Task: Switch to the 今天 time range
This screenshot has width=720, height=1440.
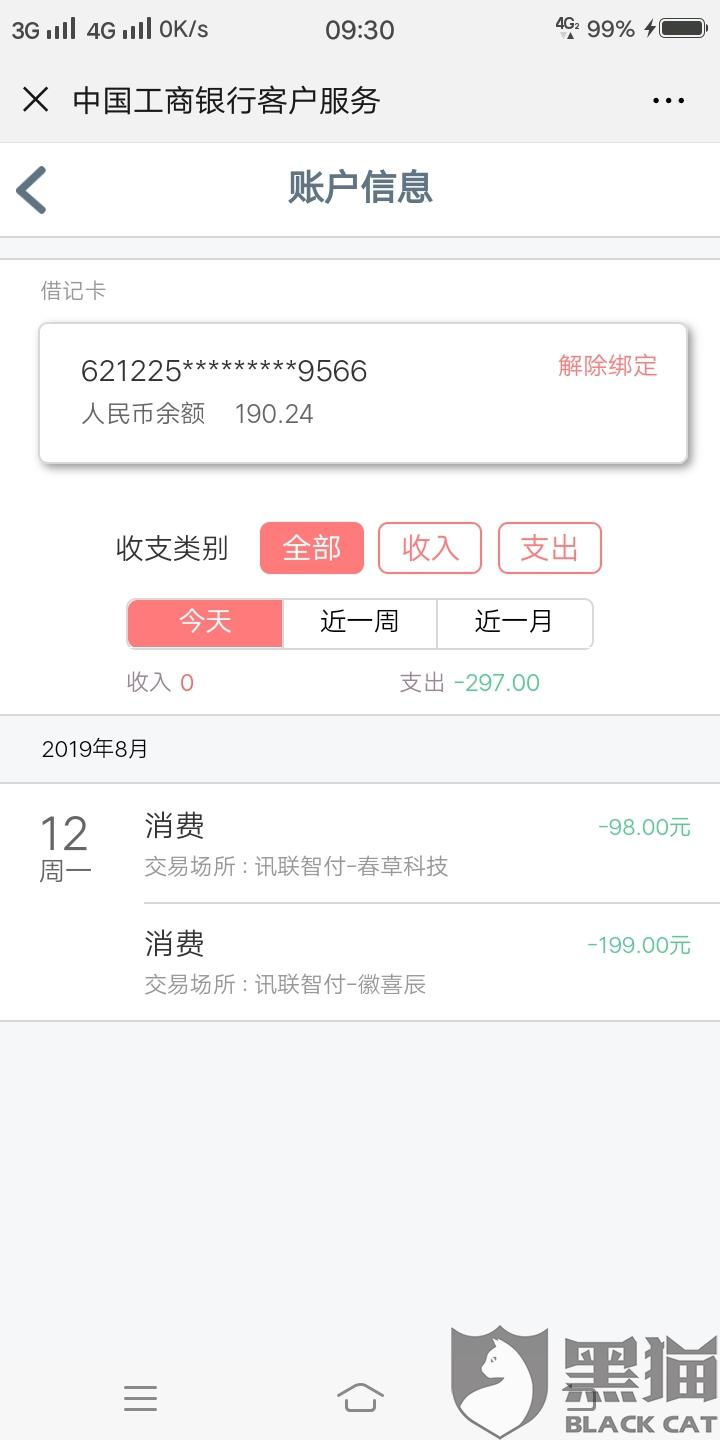Action: 205,623
